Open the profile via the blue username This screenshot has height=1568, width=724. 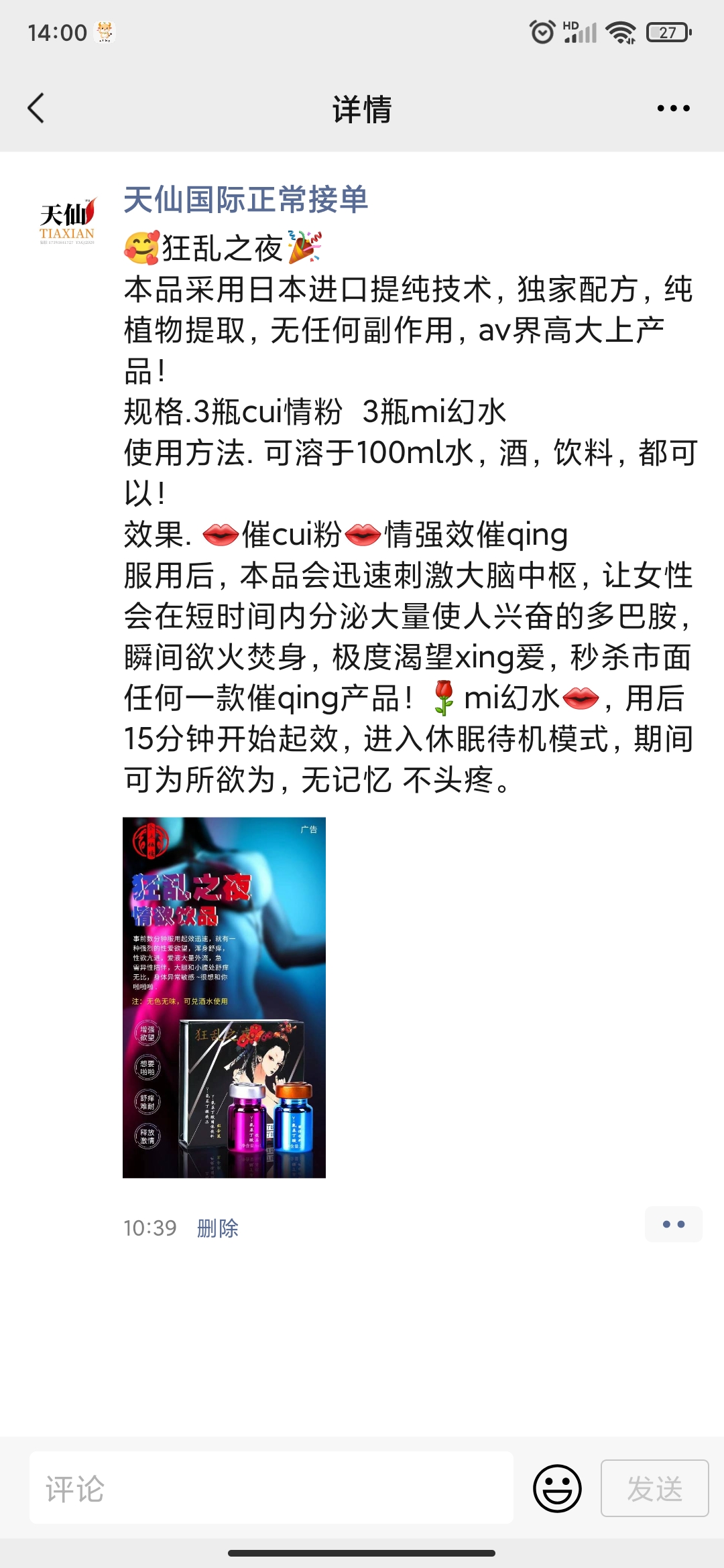(x=245, y=200)
